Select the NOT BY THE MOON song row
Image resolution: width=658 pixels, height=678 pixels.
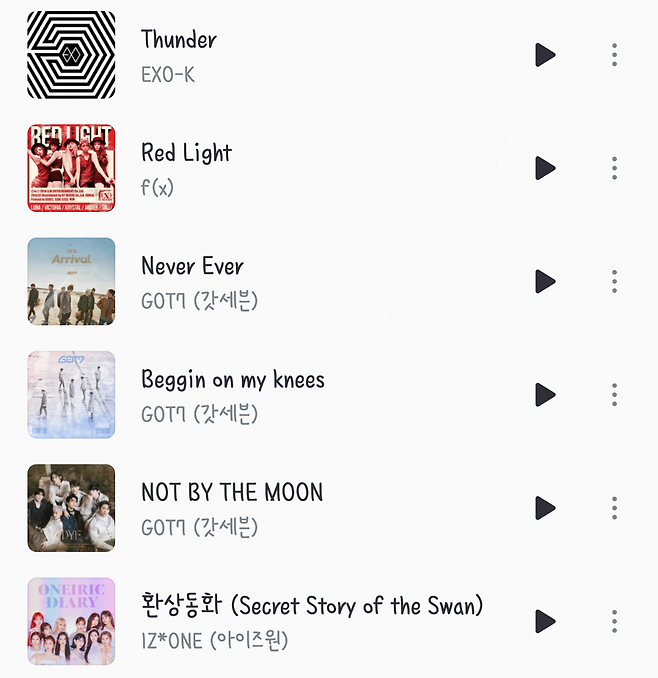[320, 507]
